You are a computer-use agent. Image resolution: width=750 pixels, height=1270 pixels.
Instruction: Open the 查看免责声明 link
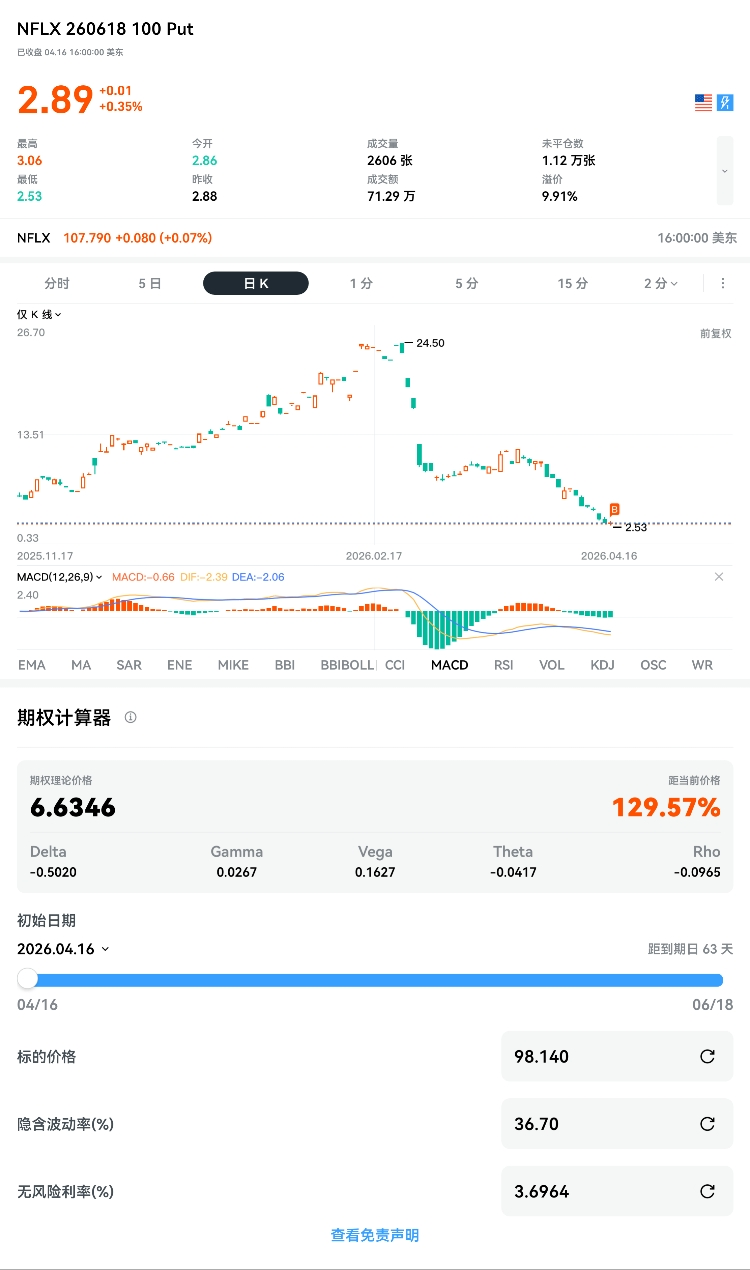(375, 1236)
